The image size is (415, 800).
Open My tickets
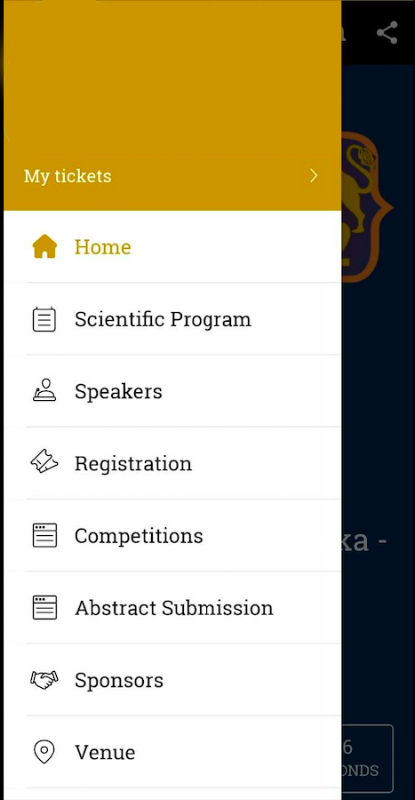click(172, 176)
